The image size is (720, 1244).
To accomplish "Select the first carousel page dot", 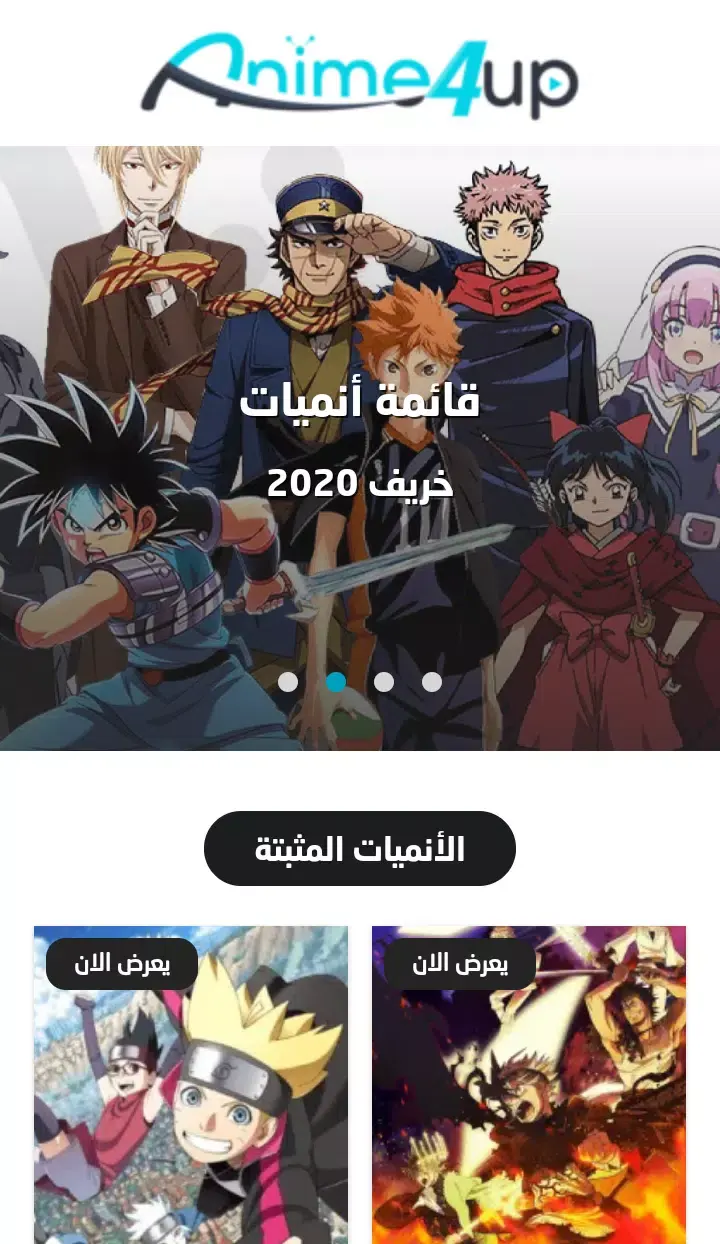I will click(x=288, y=682).
